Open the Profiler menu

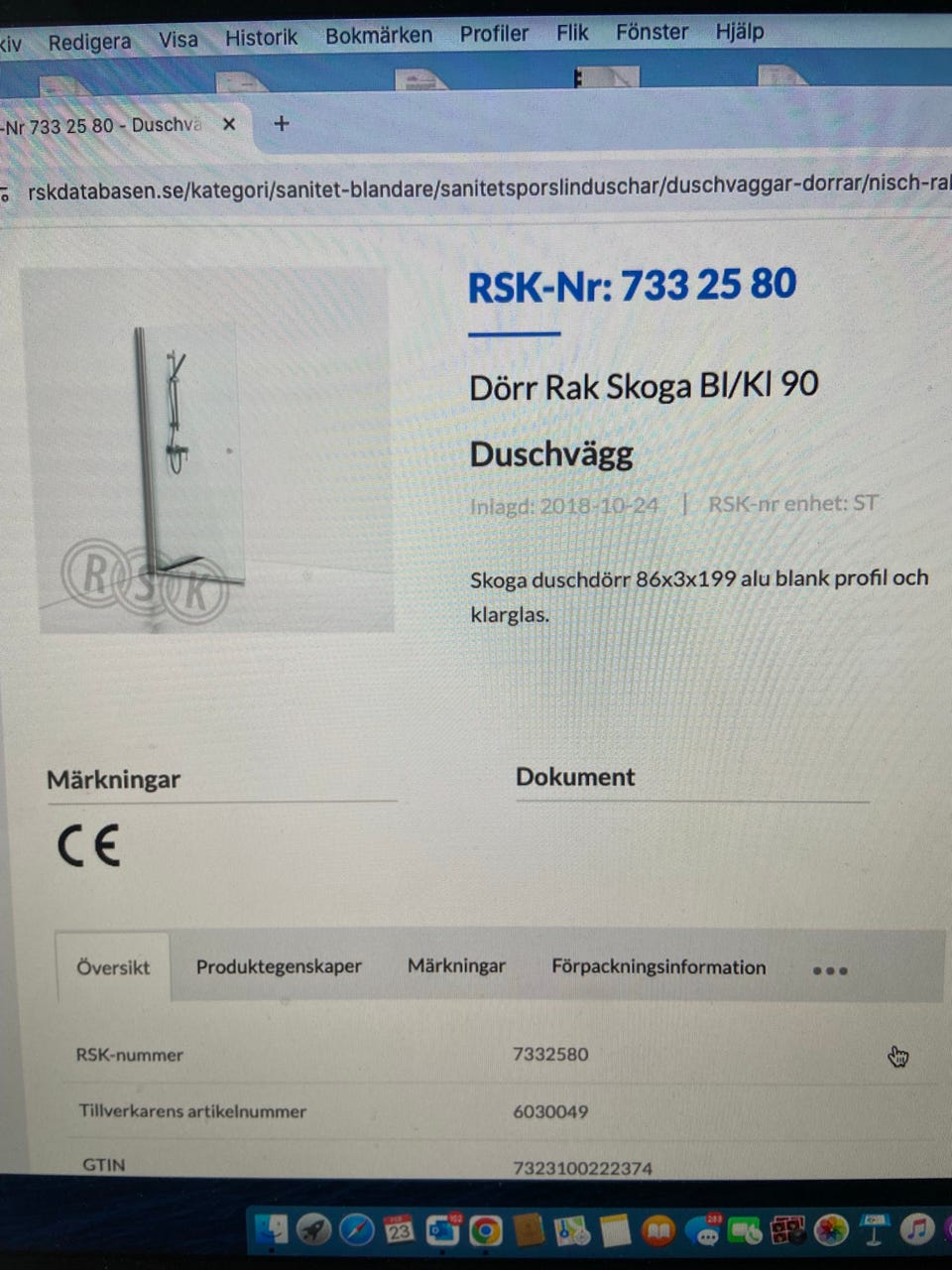coord(494,33)
